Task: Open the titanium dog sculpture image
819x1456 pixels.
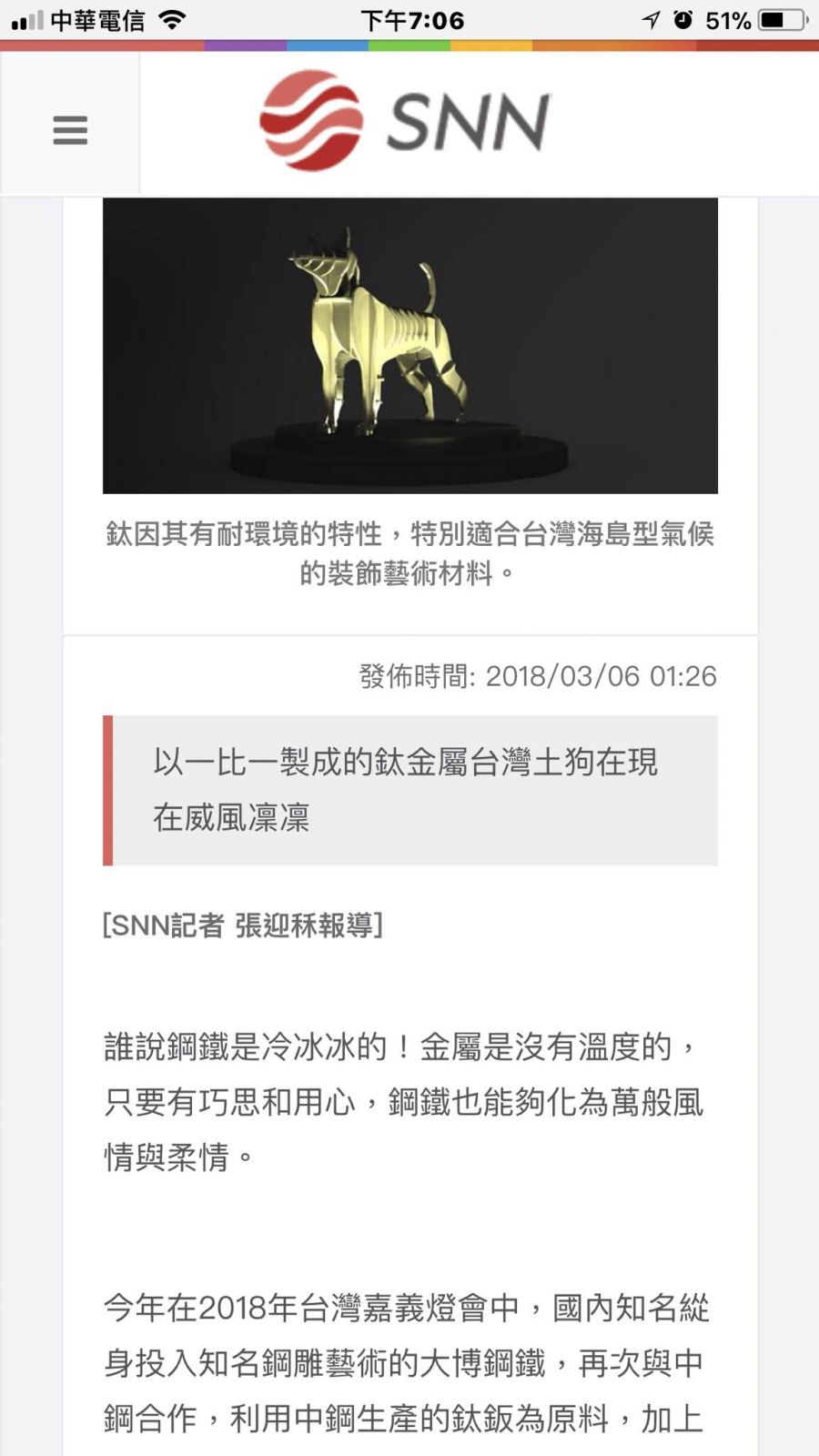Action: pyautogui.click(x=409, y=346)
